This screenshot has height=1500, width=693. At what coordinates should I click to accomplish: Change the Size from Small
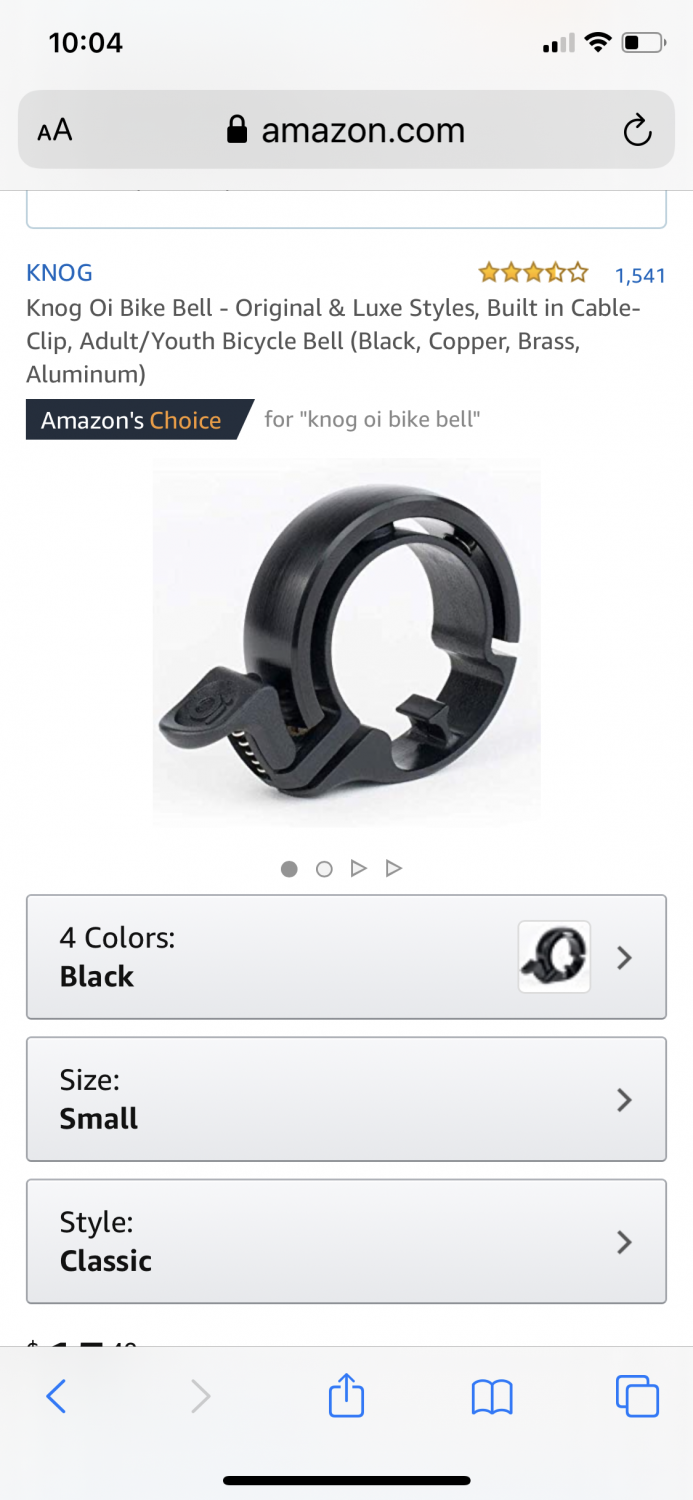(346, 1099)
